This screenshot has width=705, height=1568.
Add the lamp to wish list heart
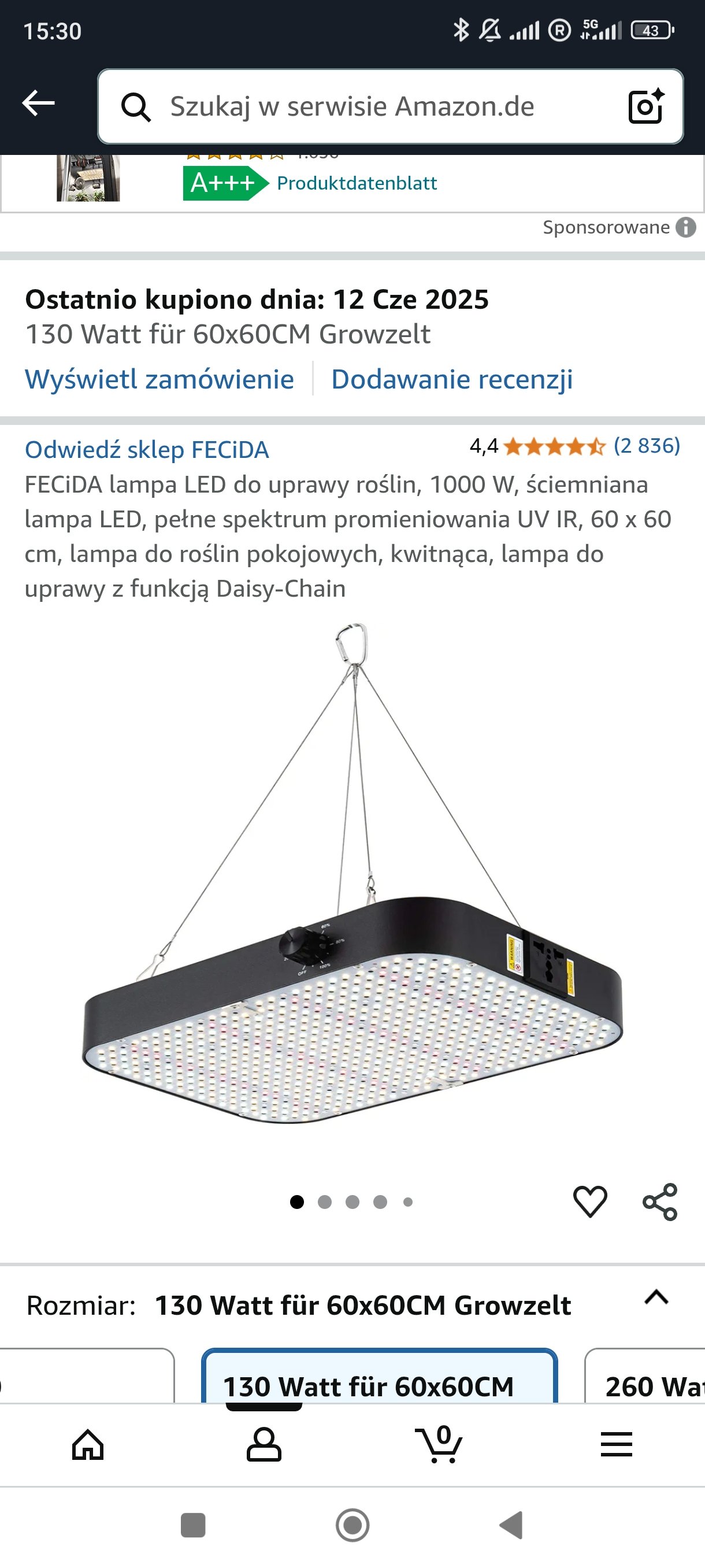point(590,1201)
